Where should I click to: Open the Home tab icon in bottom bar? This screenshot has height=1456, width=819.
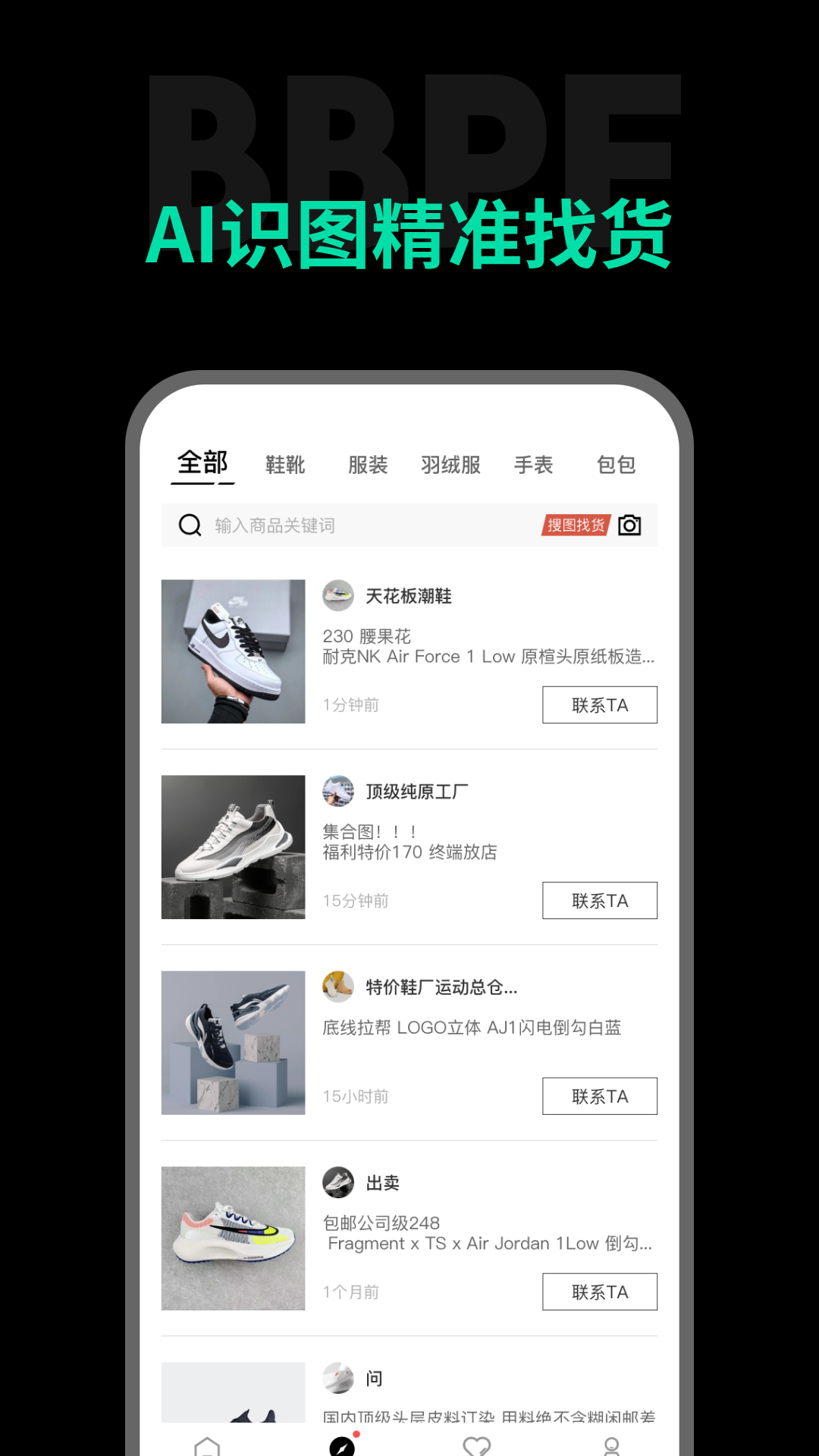pos(206,1444)
